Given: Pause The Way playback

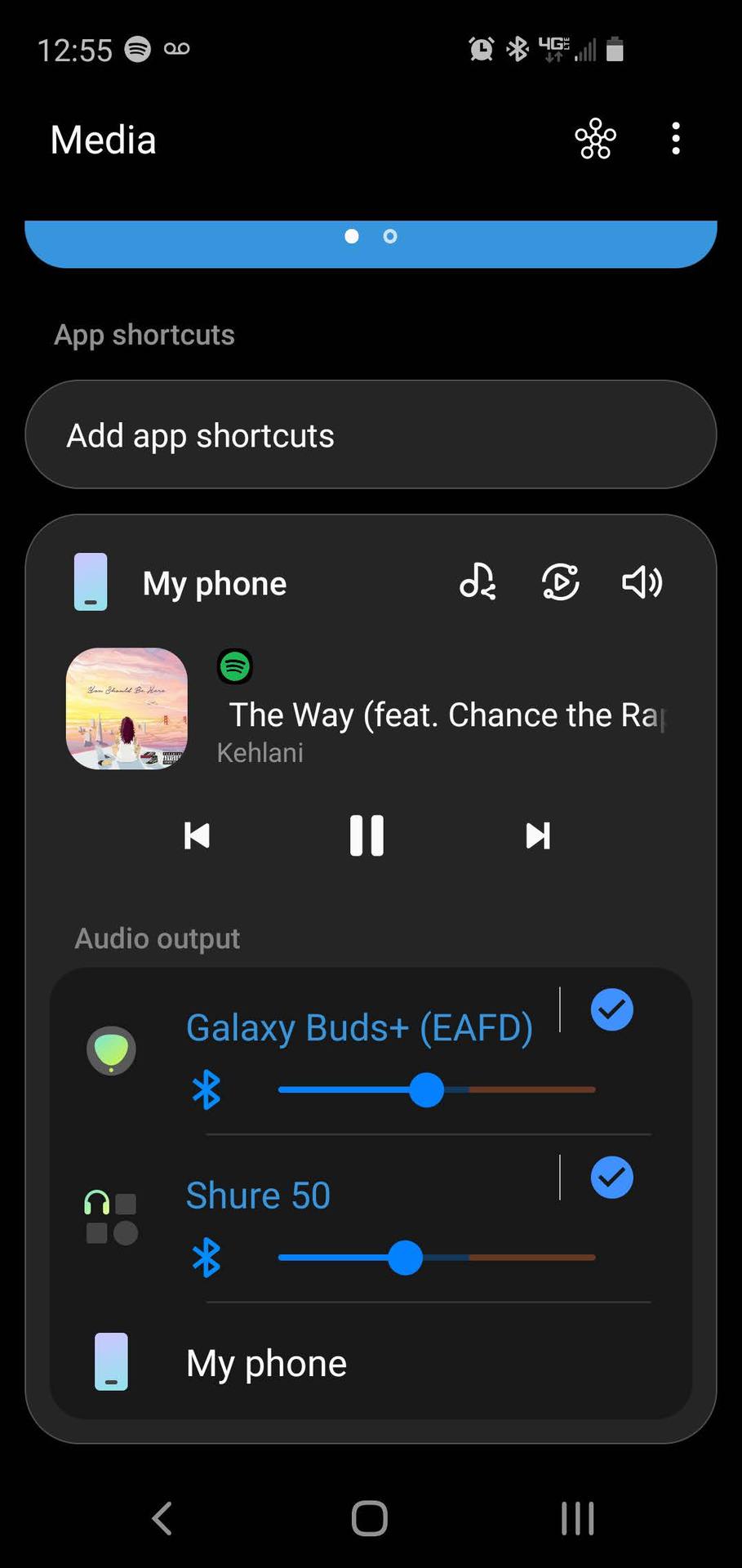Looking at the screenshot, I should (367, 835).
